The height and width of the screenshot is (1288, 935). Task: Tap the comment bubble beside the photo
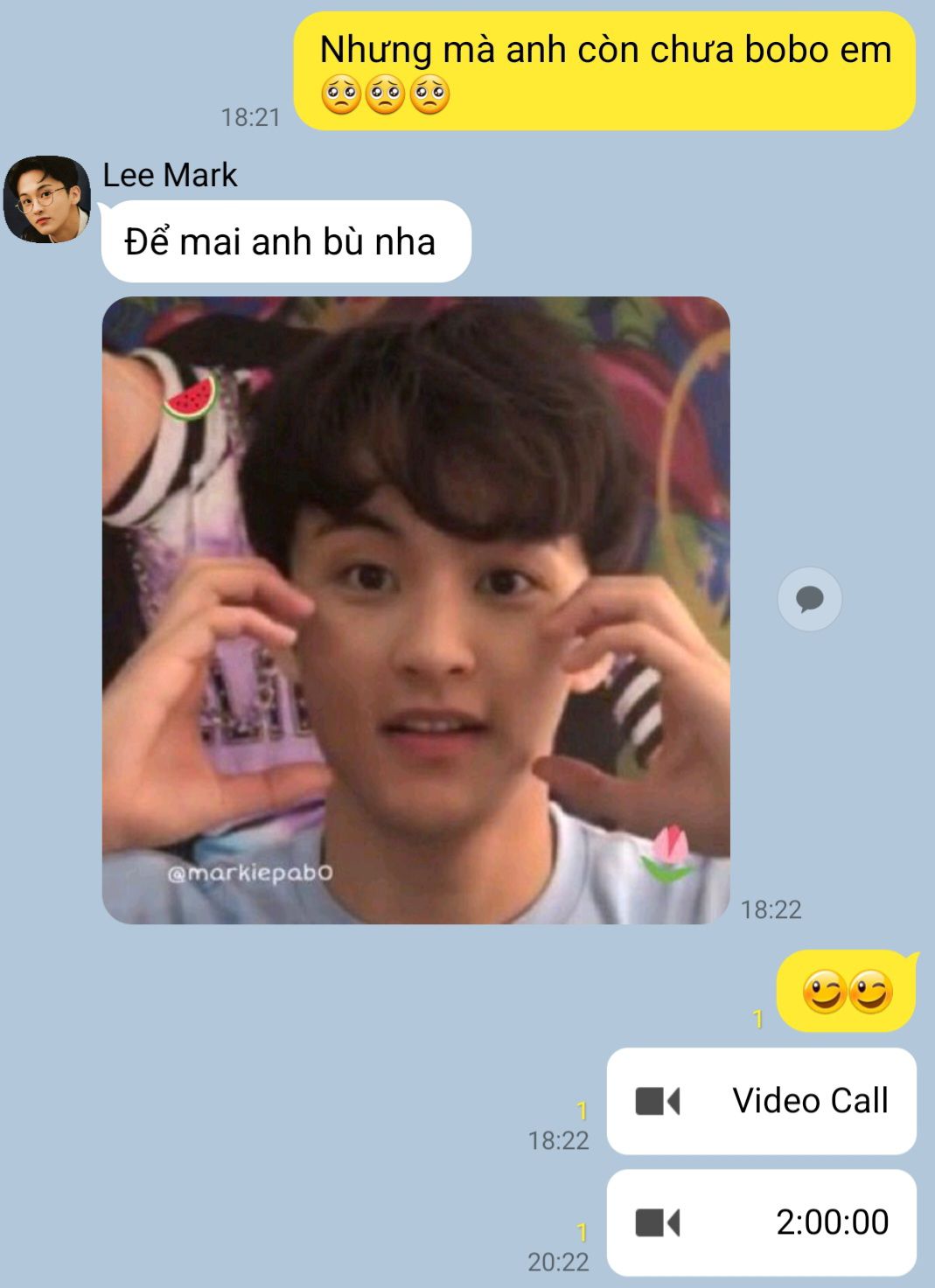809,599
